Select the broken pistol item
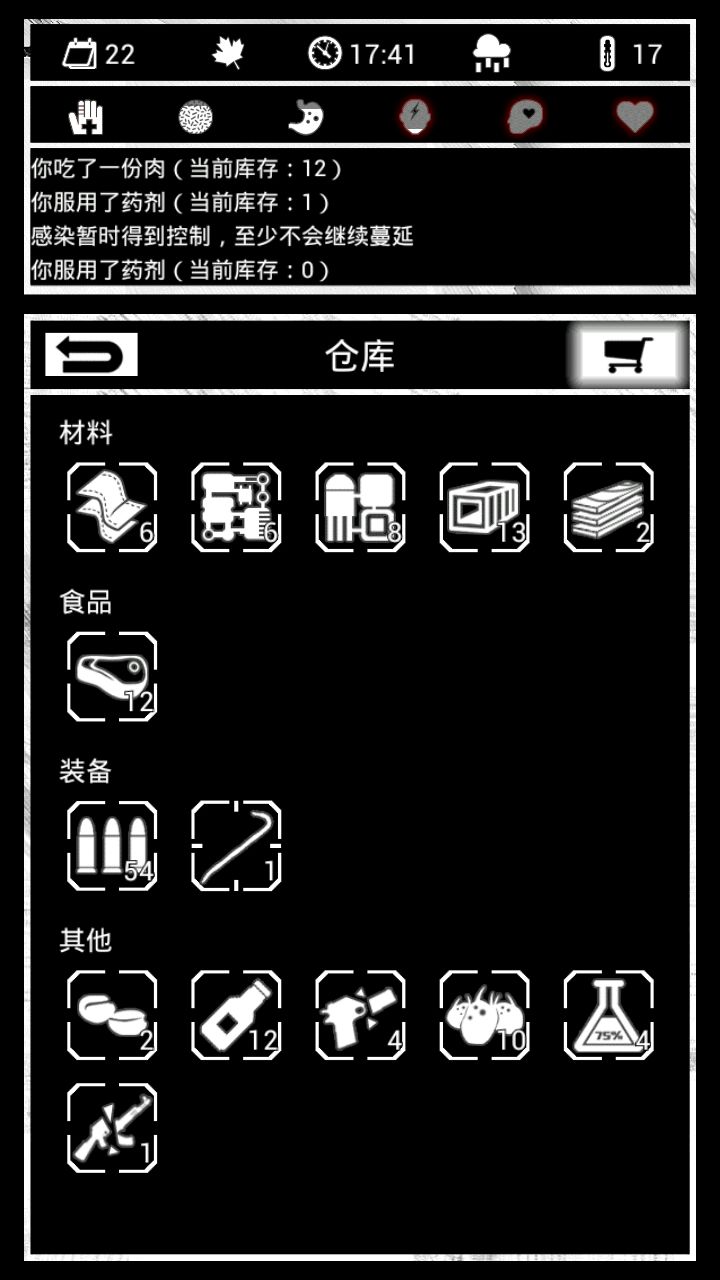720x1280 pixels. point(360,1016)
